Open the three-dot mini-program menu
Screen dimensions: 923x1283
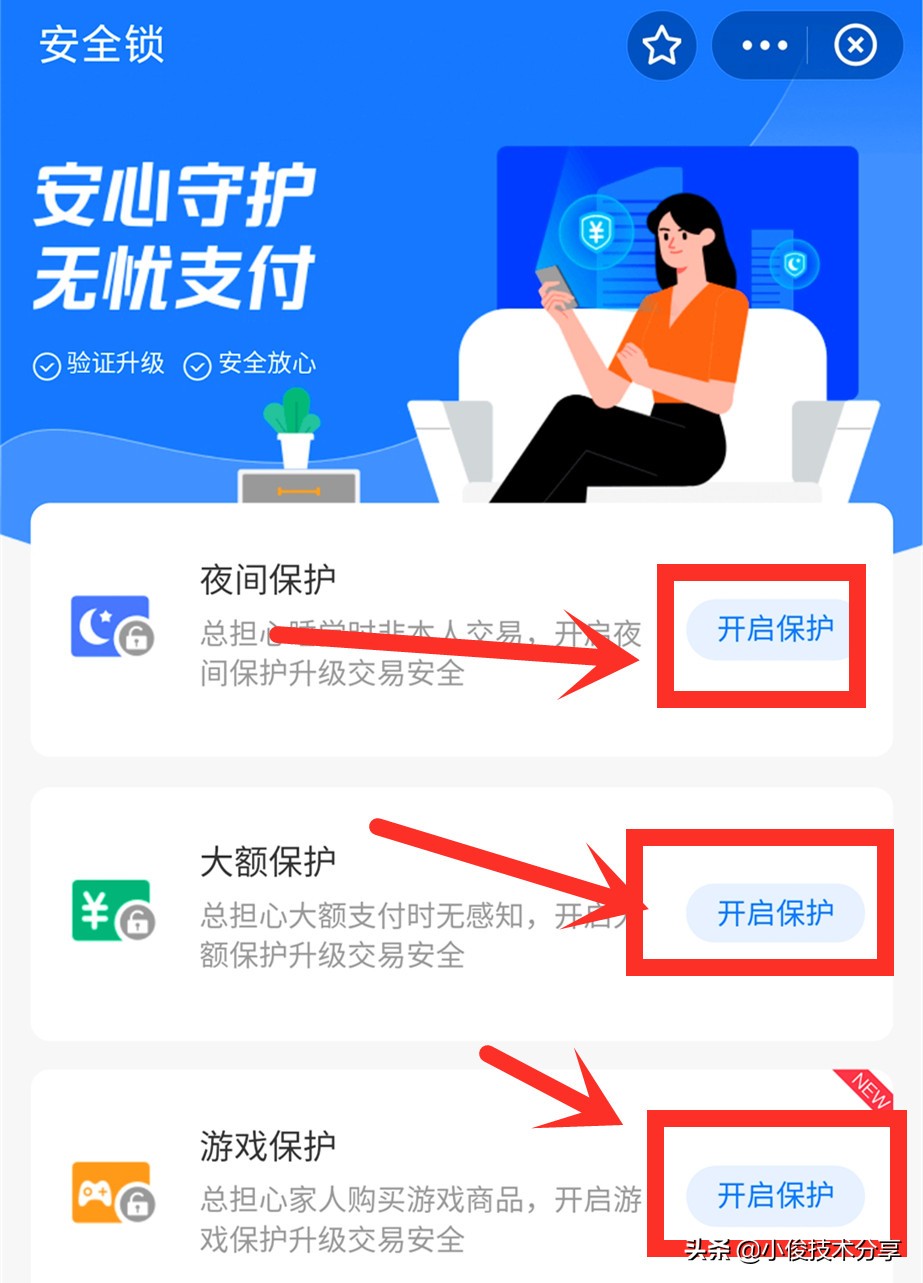pyautogui.click(x=764, y=45)
